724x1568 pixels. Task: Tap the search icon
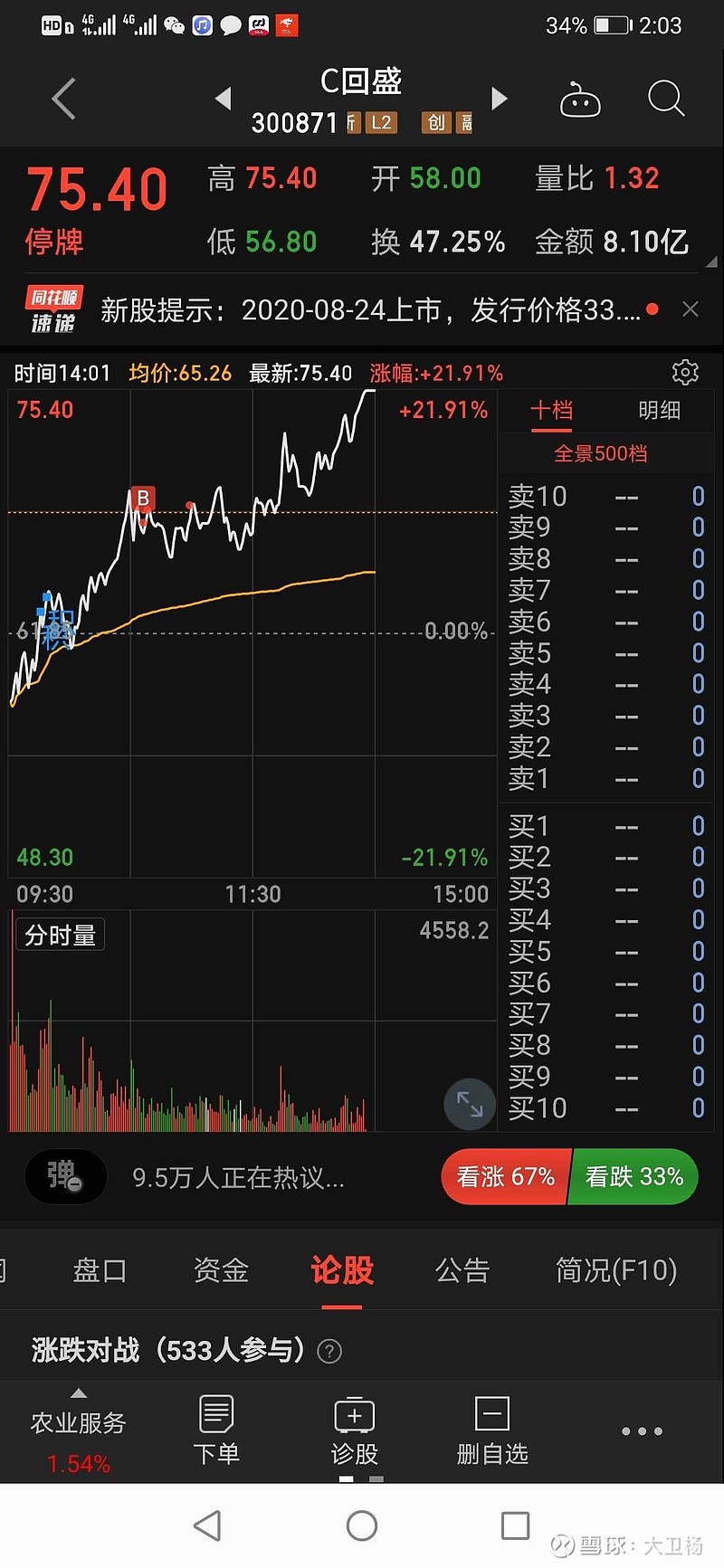(x=665, y=100)
